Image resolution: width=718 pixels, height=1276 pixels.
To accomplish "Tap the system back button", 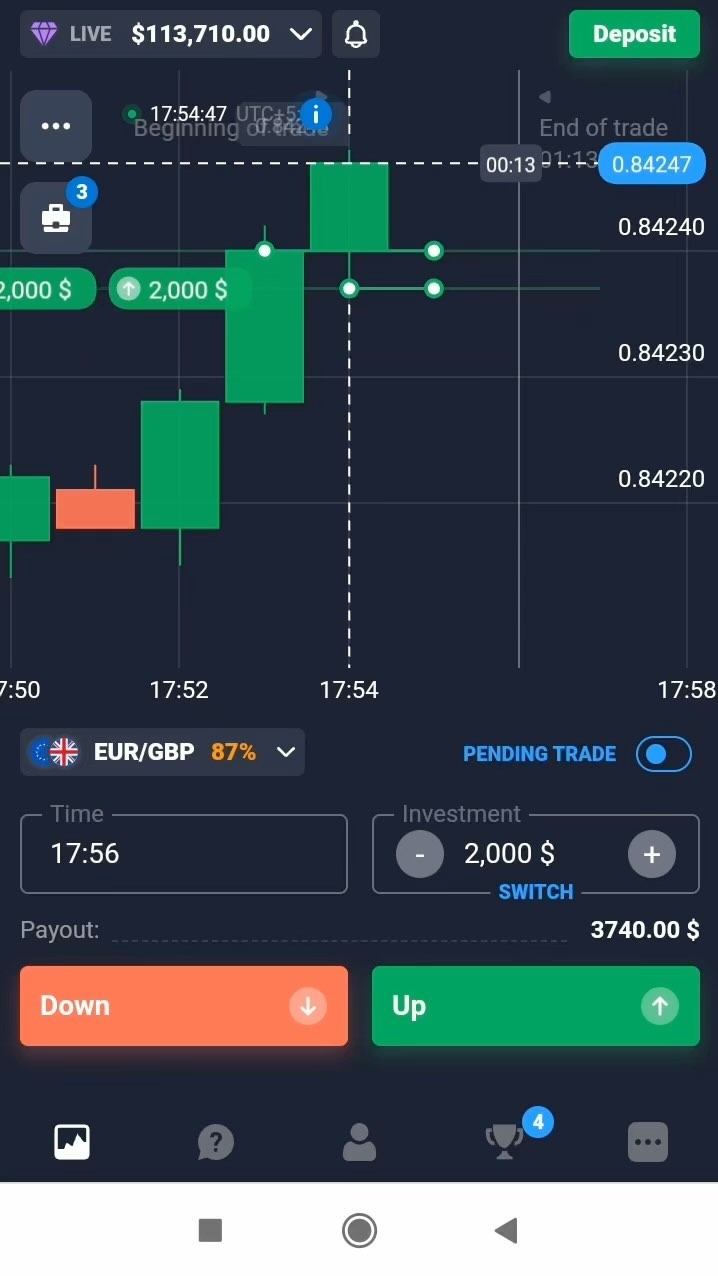I will pos(506,1230).
